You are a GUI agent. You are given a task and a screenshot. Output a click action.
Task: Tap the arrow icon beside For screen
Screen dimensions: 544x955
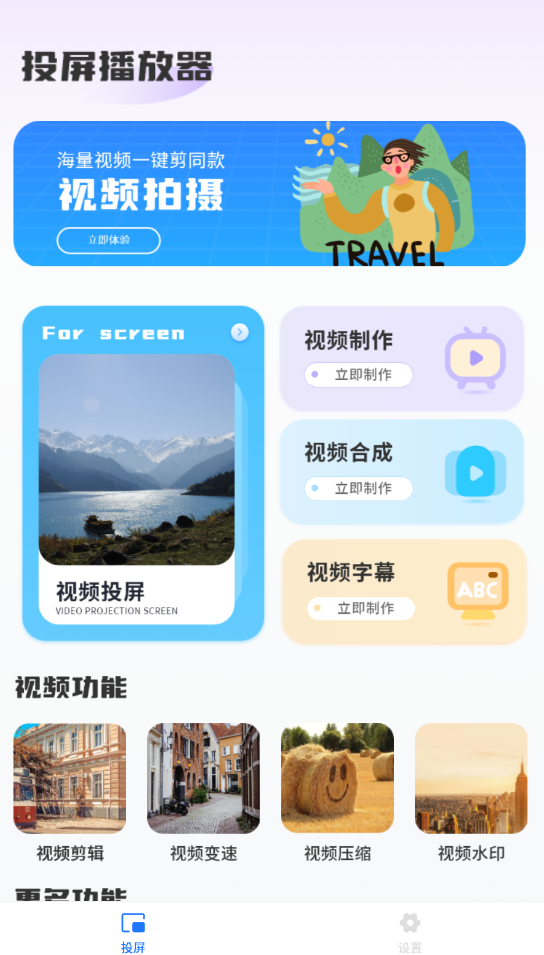pos(239,332)
